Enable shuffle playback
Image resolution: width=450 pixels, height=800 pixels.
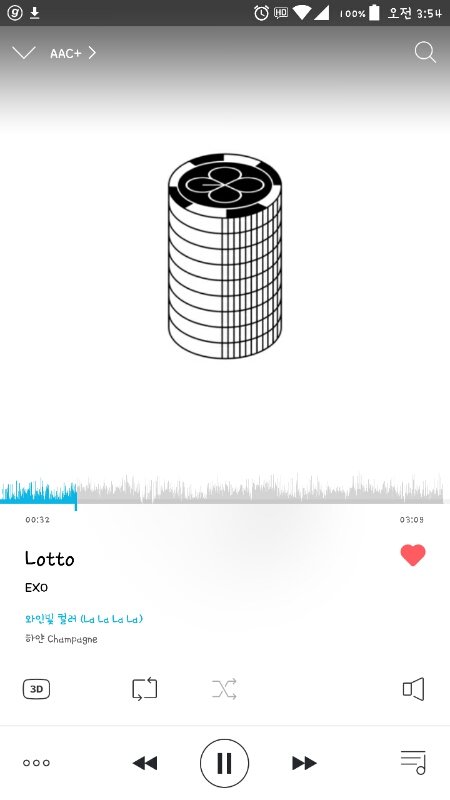224,689
